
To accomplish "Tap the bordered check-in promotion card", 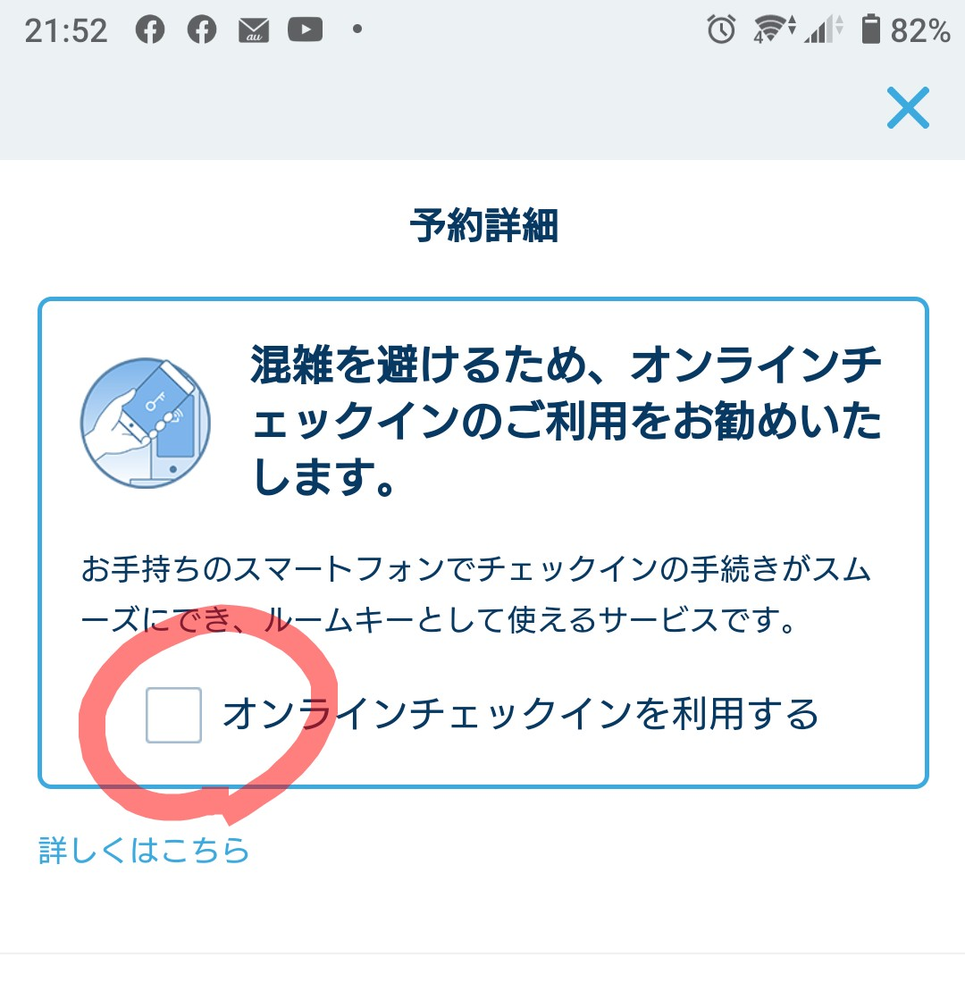I will click(482, 540).
